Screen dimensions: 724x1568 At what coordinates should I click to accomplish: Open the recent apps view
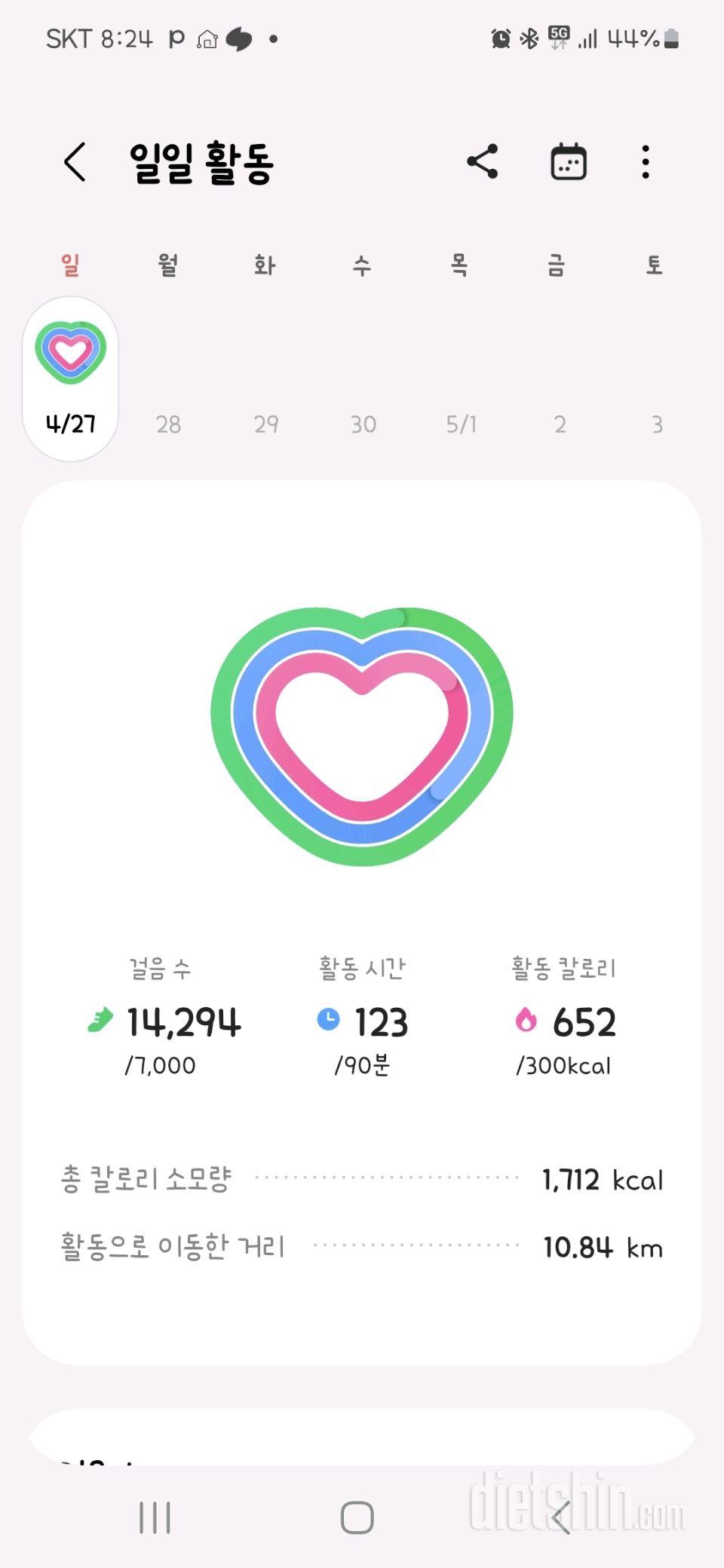pos(155,1517)
